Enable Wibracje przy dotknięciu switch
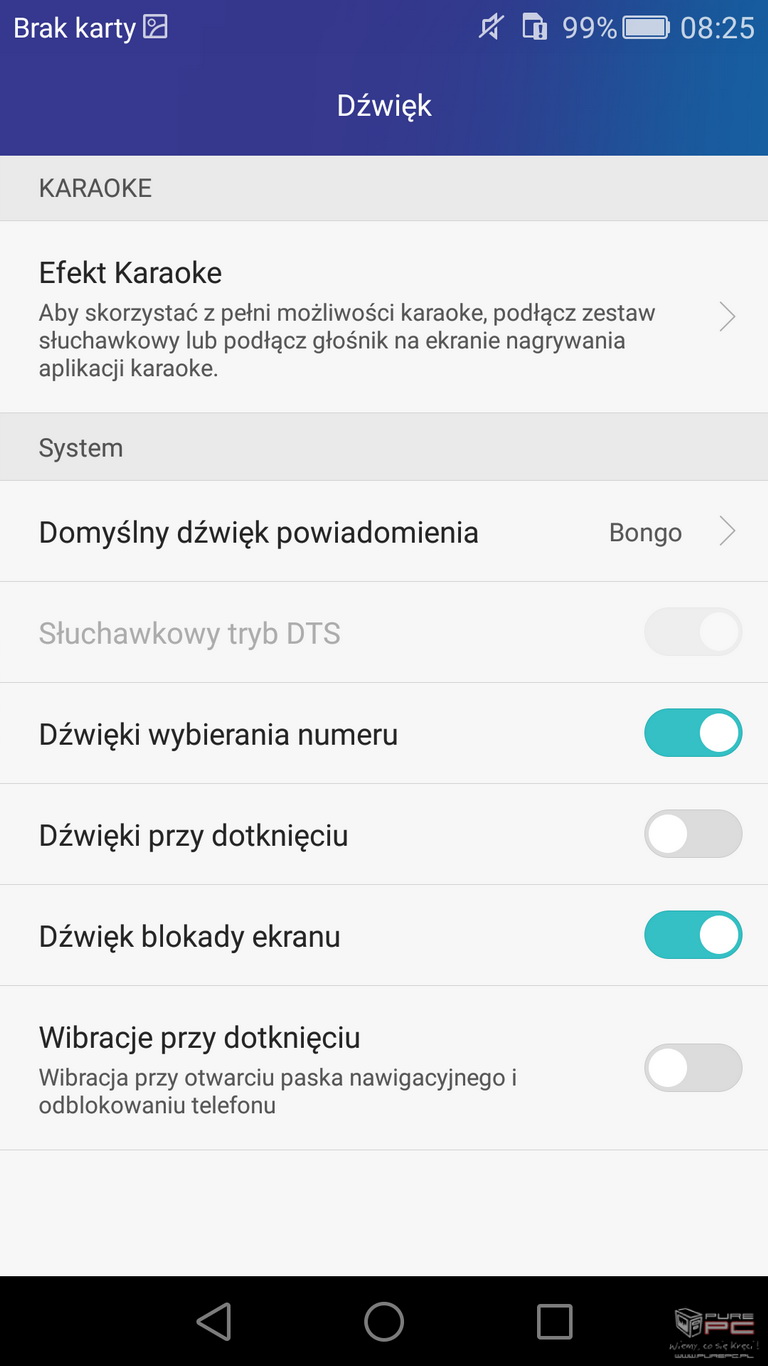Image resolution: width=768 pixels, height=1366 pixels. pyautogui.click(x=693, y=1067)
